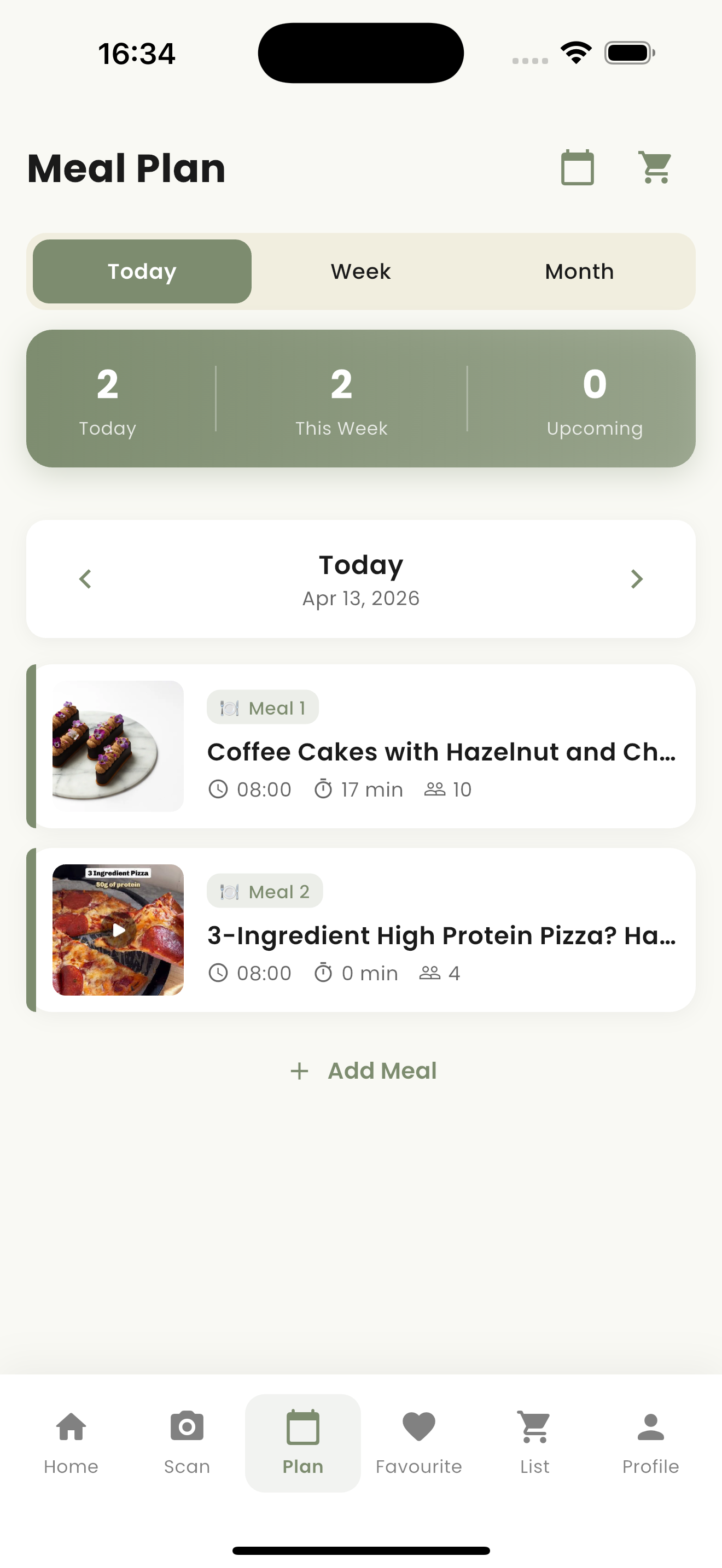Switch to the Week tab
The height and width of the screenshot is (1568, 722).
click(360, 272)
